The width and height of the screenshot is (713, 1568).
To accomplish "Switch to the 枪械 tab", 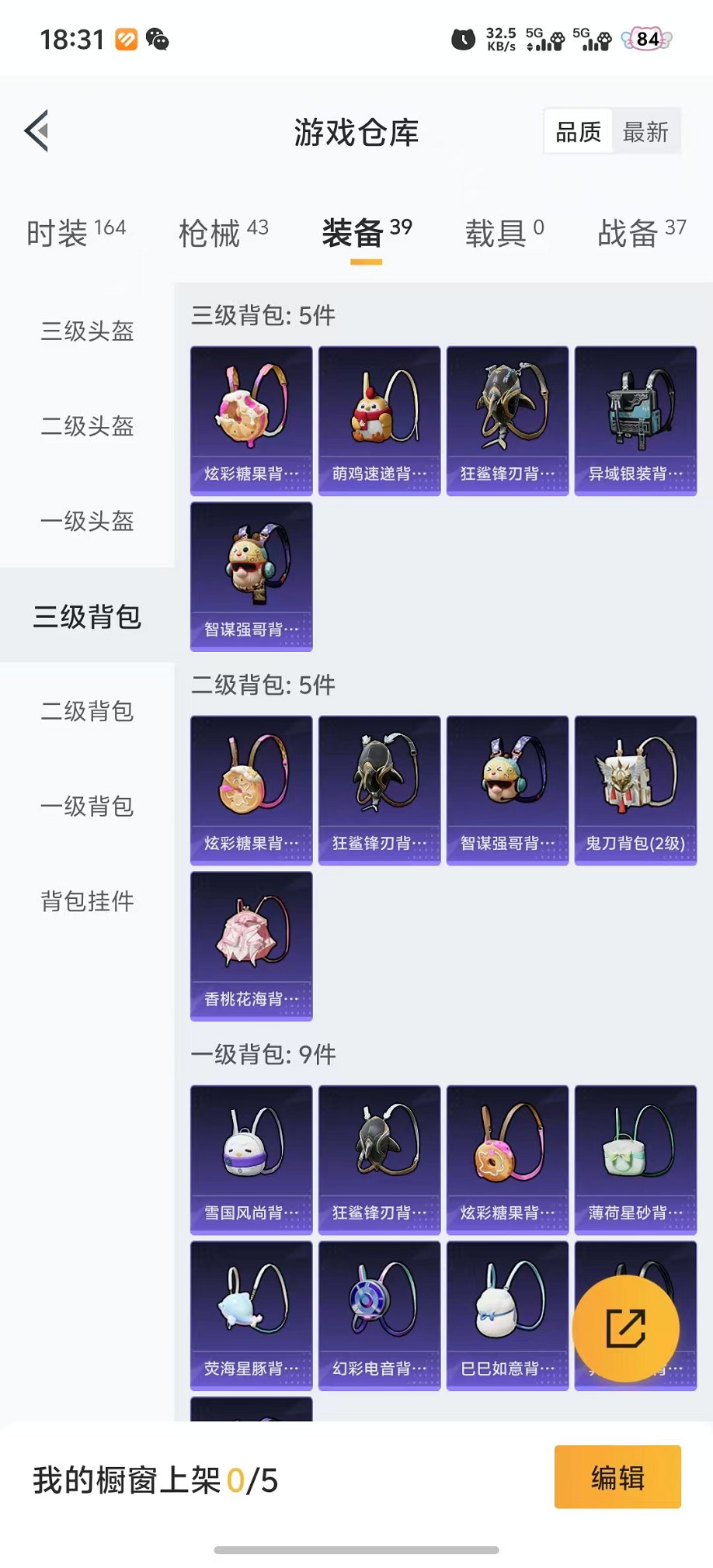I will tap(223, 231).
